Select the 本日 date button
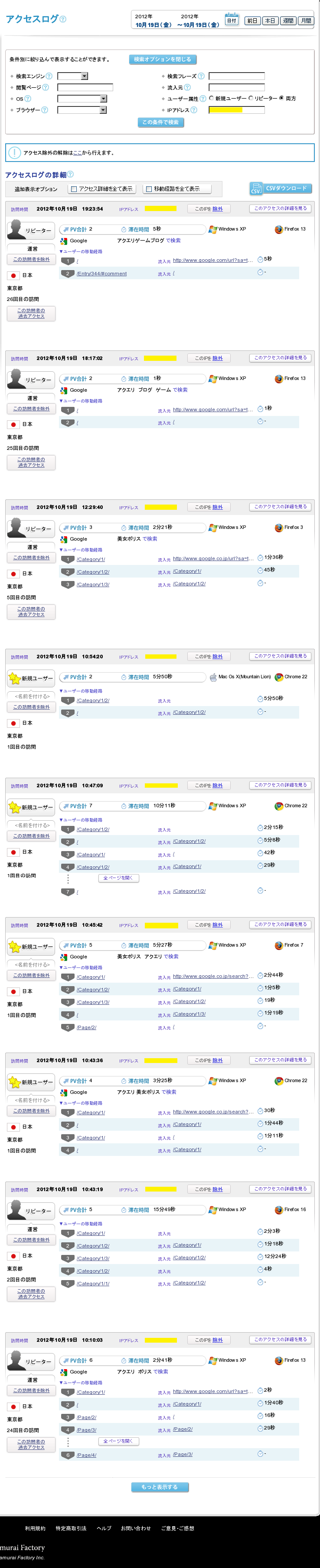Screen dimensions: 320x1568 [x=270, y=21]
